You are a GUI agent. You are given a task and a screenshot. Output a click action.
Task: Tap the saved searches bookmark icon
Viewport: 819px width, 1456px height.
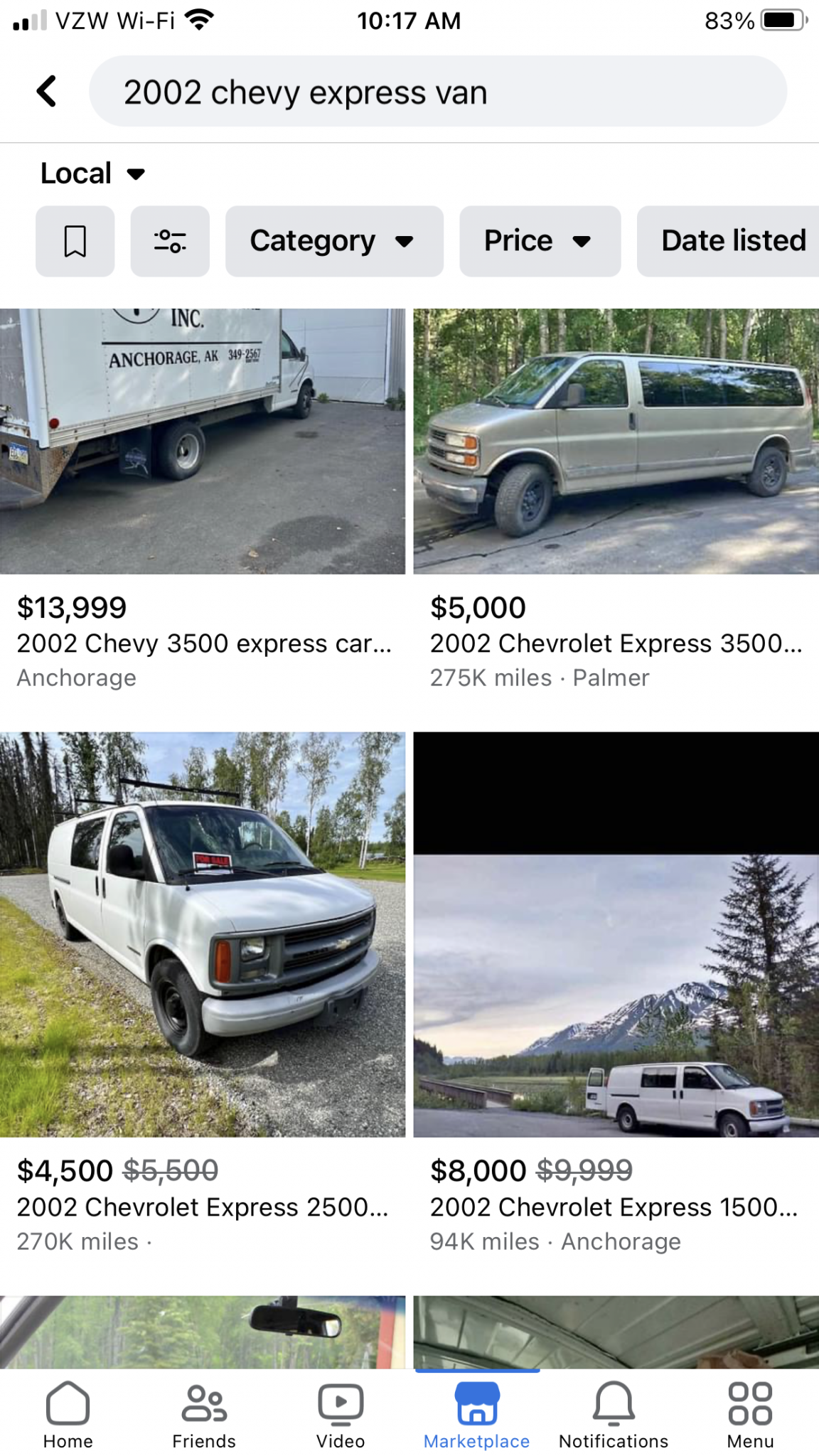pos(75,241)
